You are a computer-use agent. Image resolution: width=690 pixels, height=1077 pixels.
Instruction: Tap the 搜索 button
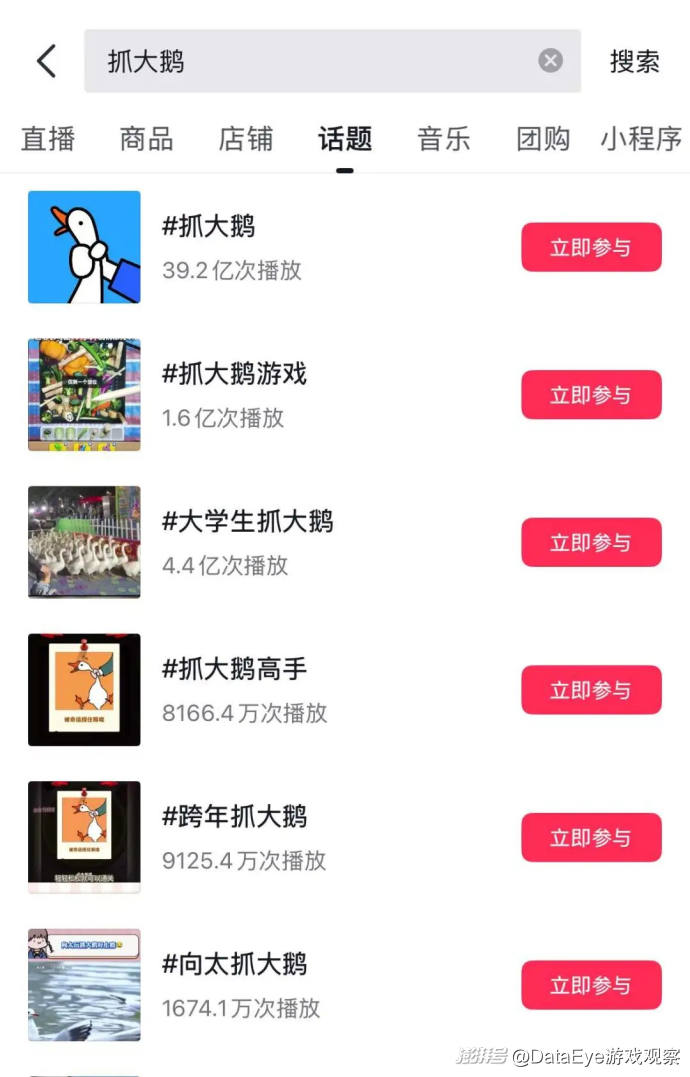(635, 61)
